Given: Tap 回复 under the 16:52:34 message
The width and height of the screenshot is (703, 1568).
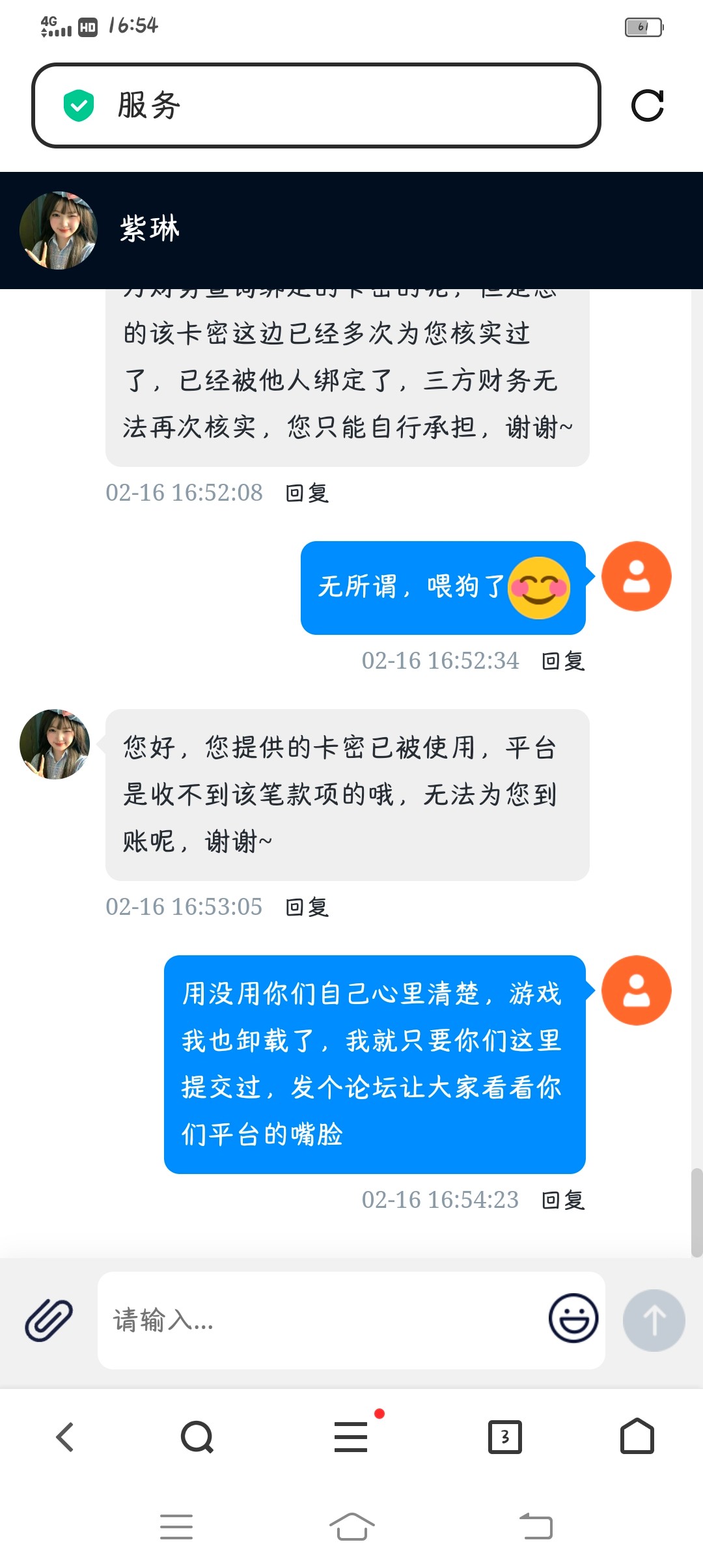Looking at the screenshot, I should point(564,661).
